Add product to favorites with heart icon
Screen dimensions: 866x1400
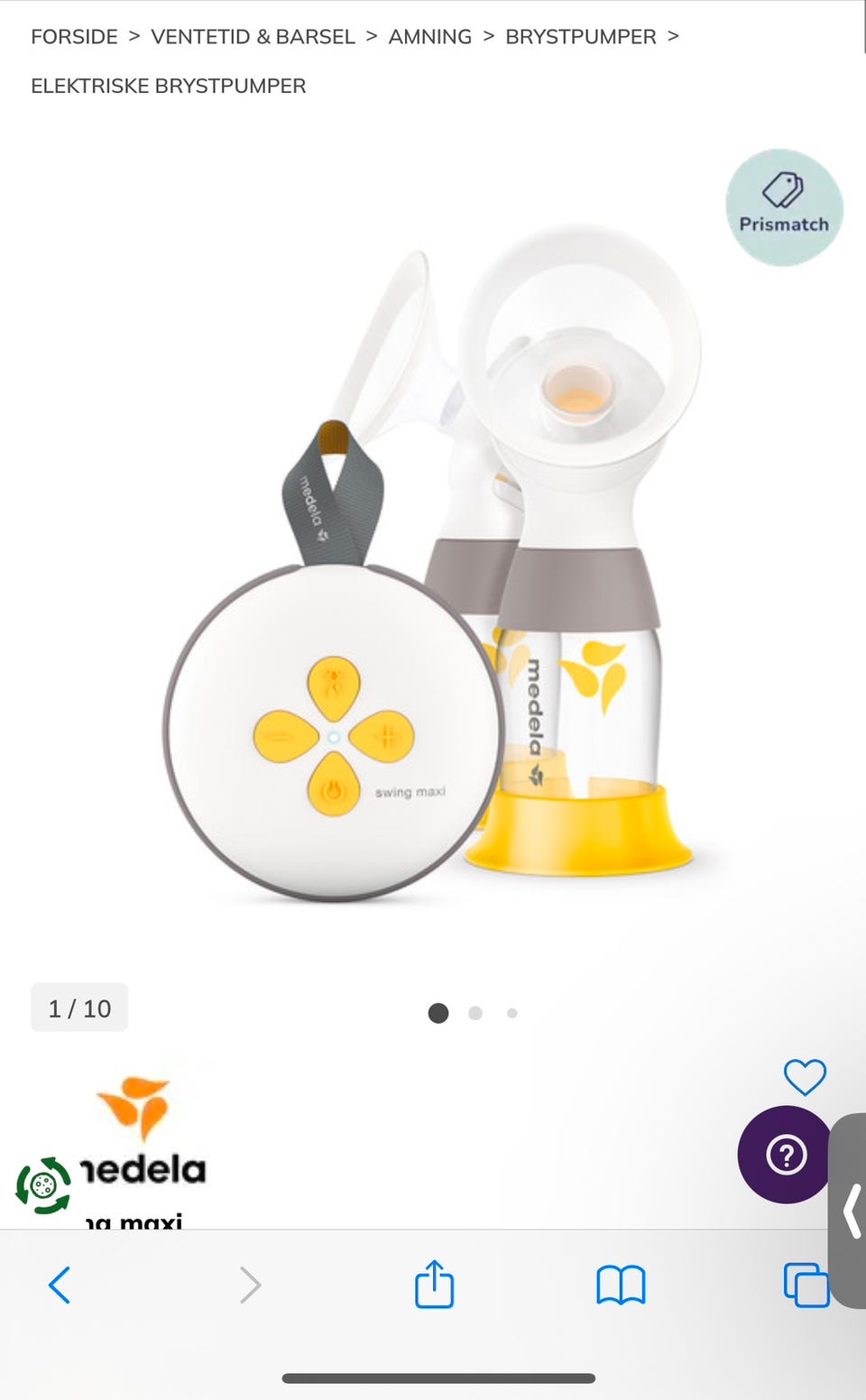pyautogui.click(x=805, y=1076)
